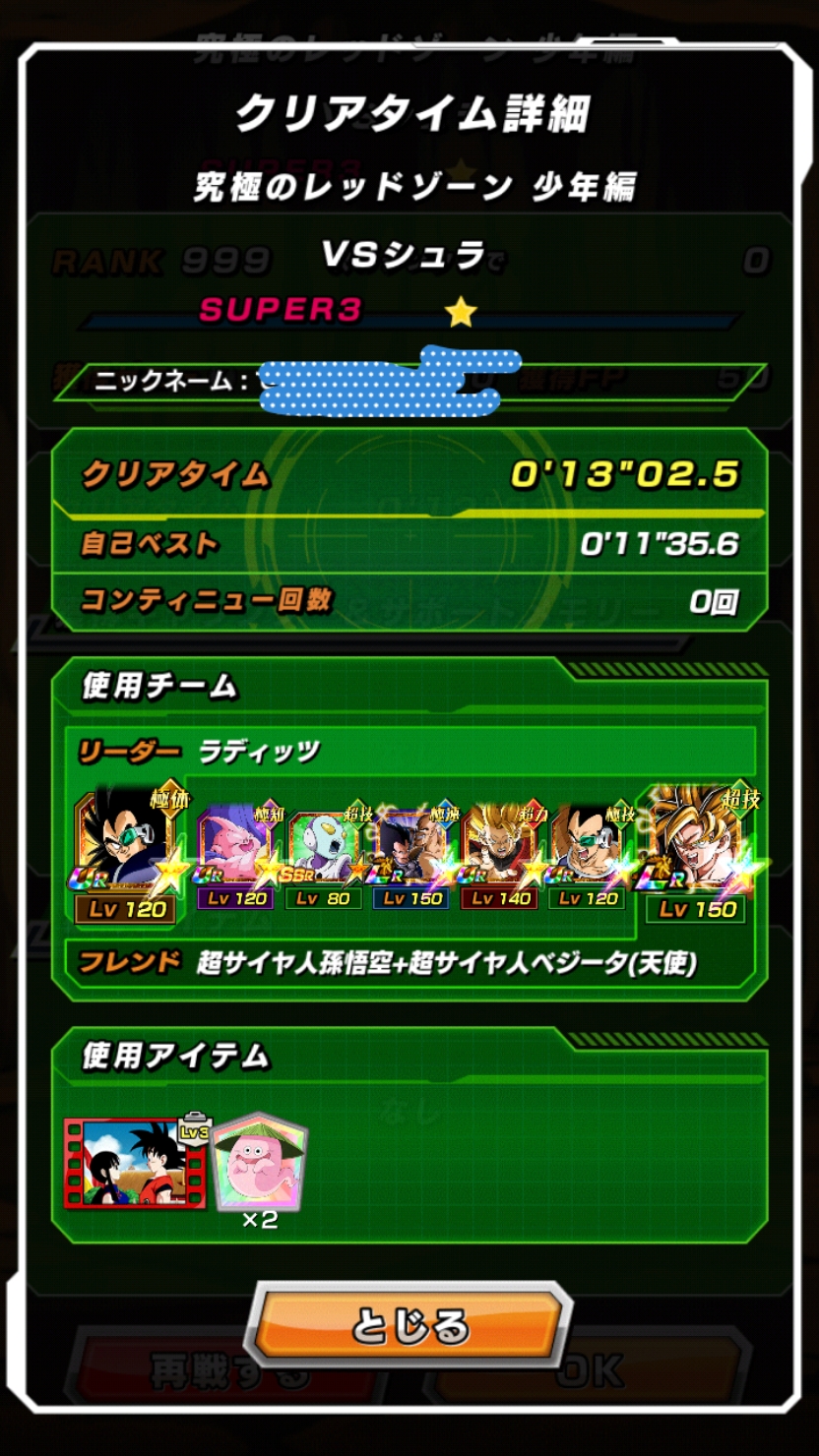Tap the pink support item marked ×2
The height and width of the screenshot is (1456, 819).
(x=261, y=1166)
